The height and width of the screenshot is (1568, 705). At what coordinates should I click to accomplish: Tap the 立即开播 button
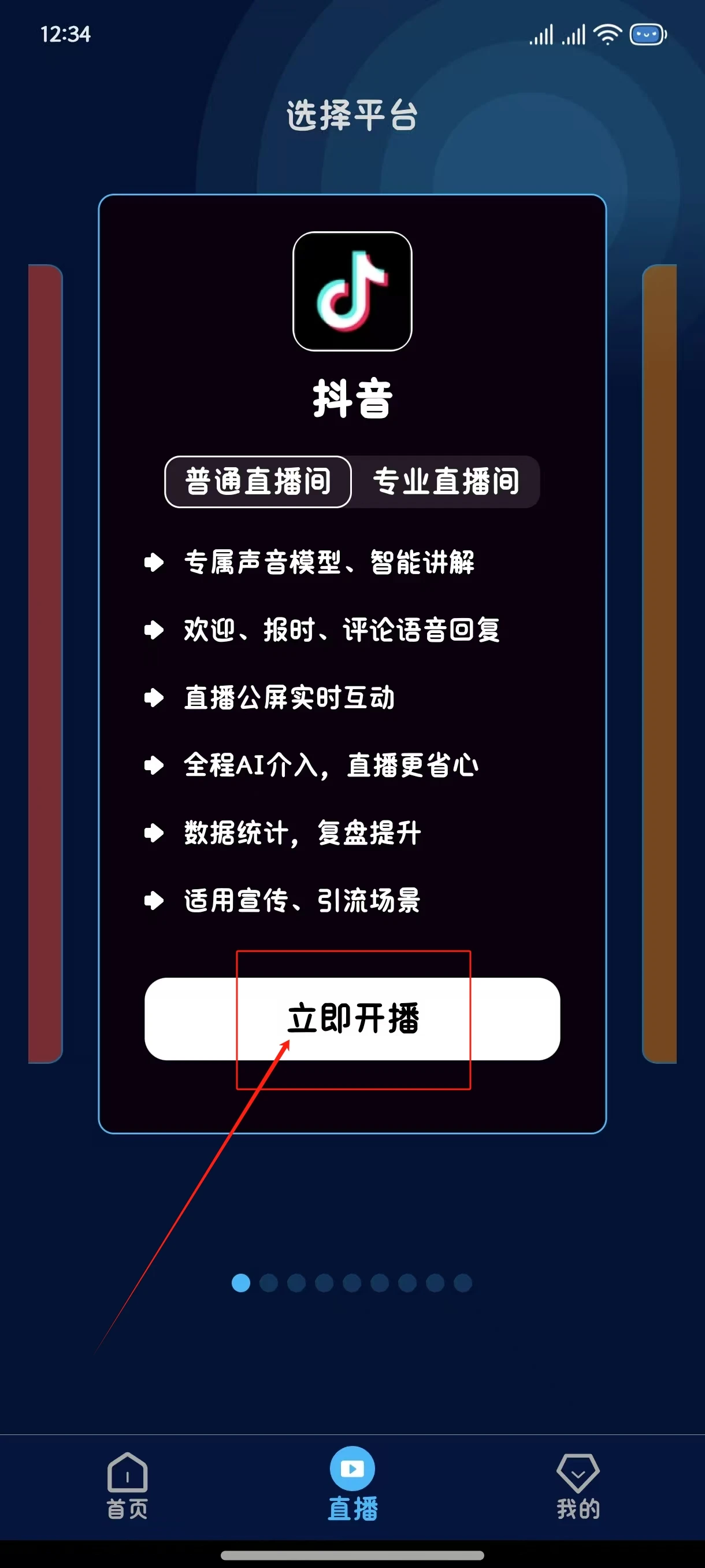click(x=352, y=1018)
